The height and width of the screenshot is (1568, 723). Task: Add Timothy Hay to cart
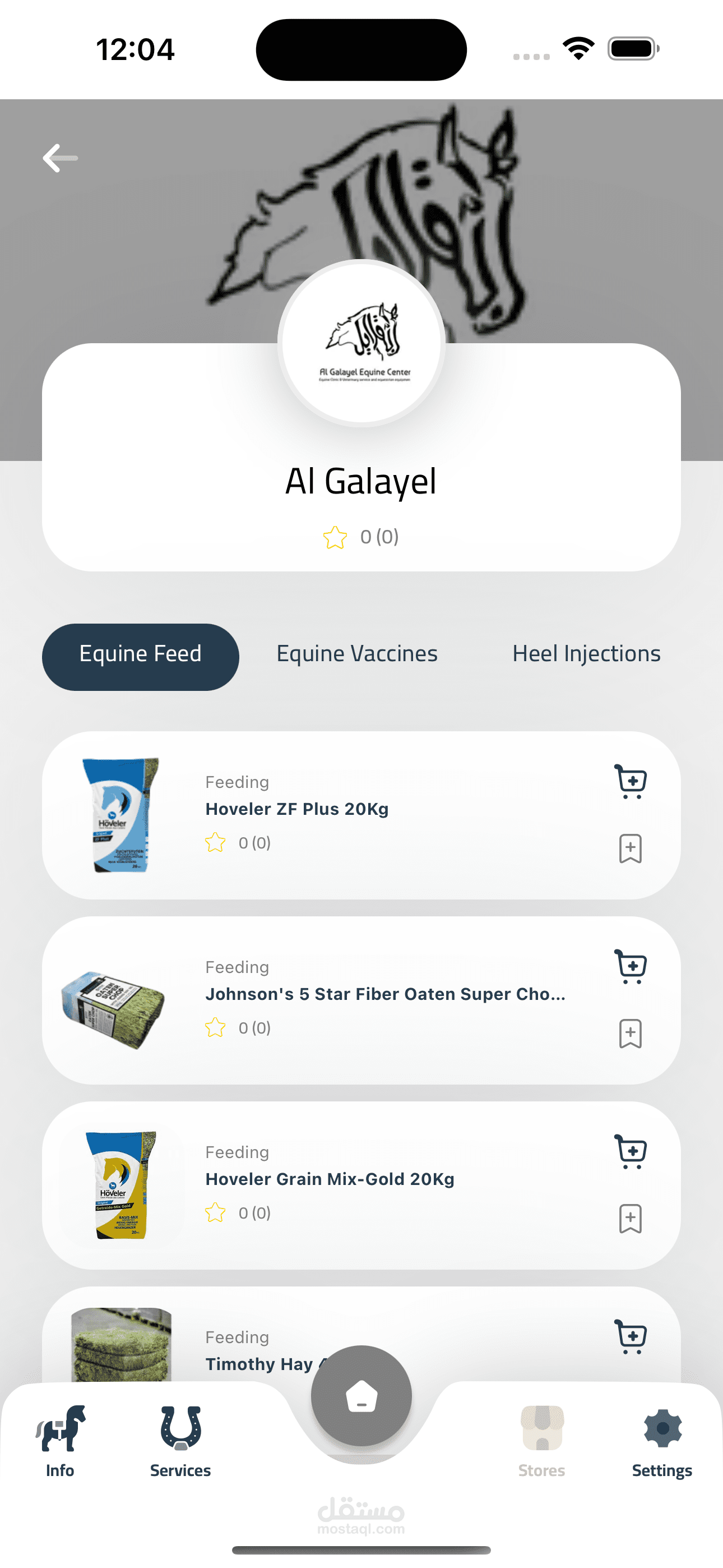(x=631, y=1337)
